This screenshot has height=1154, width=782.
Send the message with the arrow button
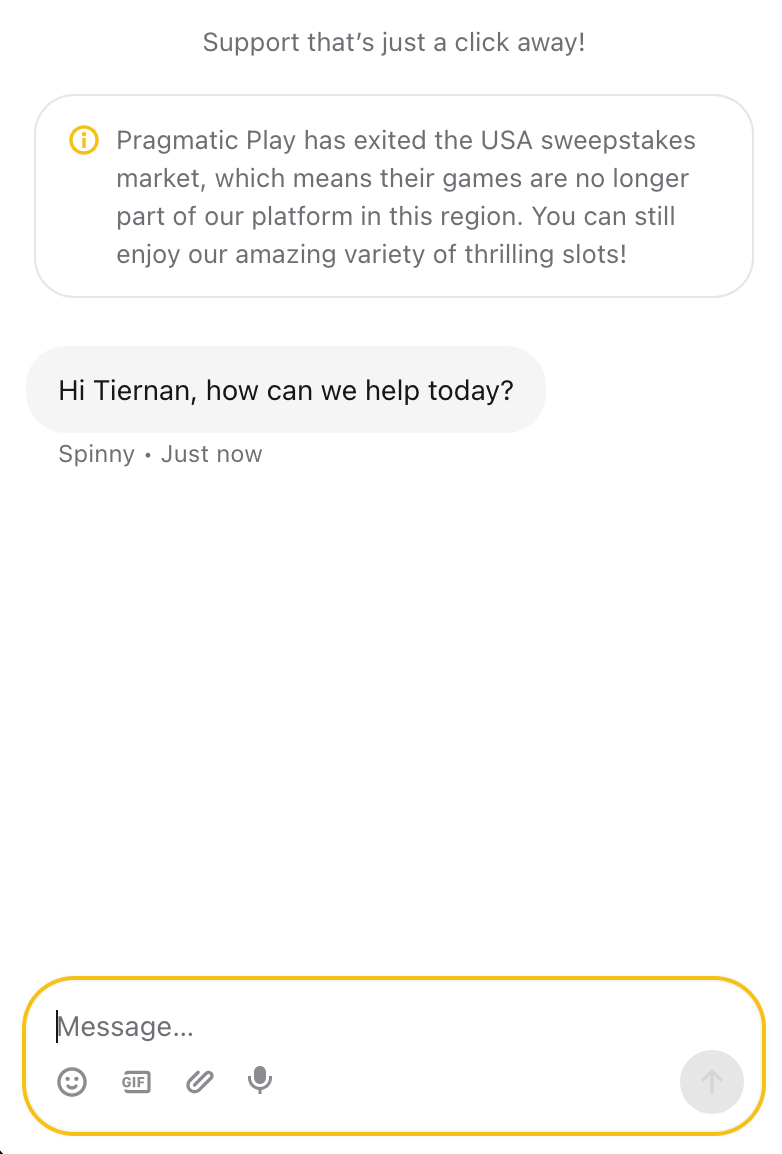tap(711, 1082)
